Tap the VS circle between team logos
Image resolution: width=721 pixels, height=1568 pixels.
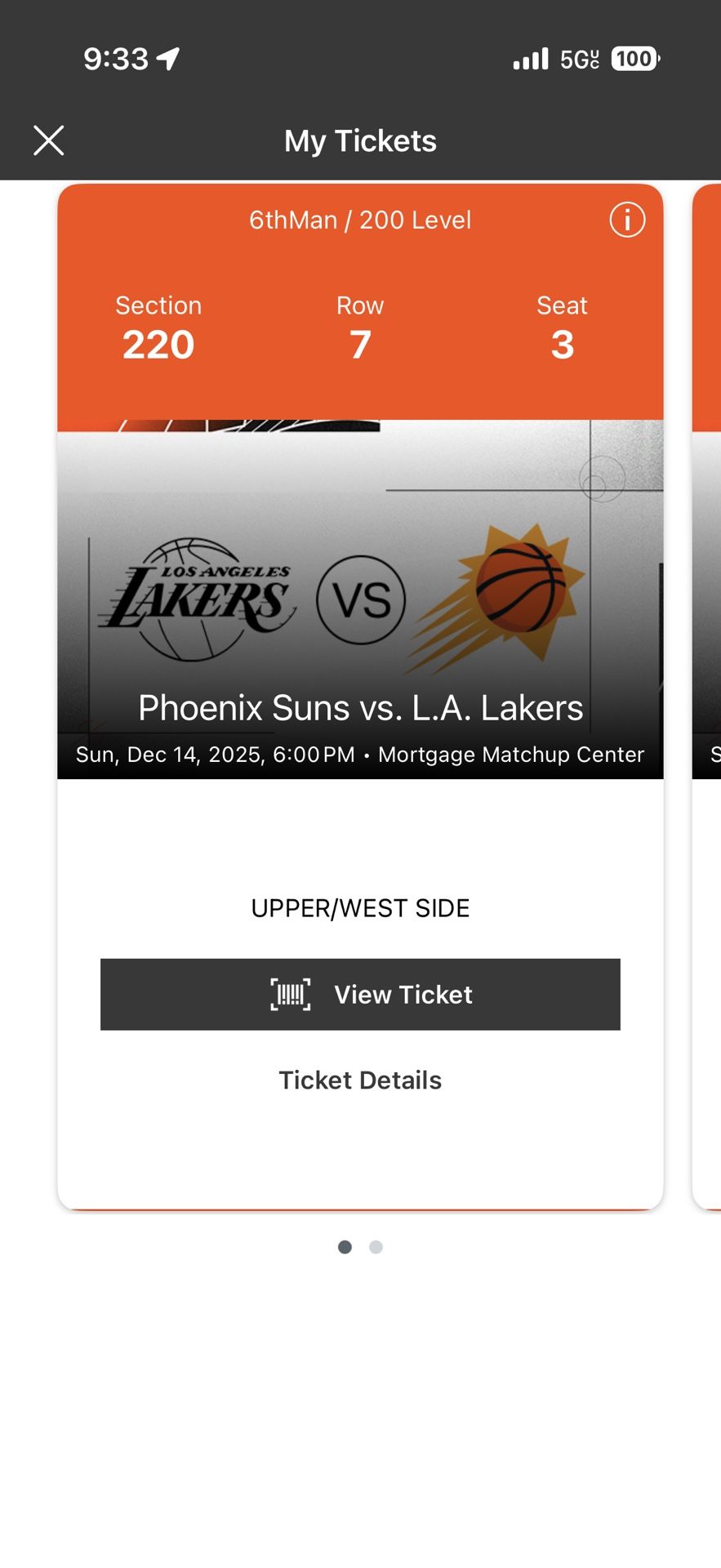[x=360, y=599]
